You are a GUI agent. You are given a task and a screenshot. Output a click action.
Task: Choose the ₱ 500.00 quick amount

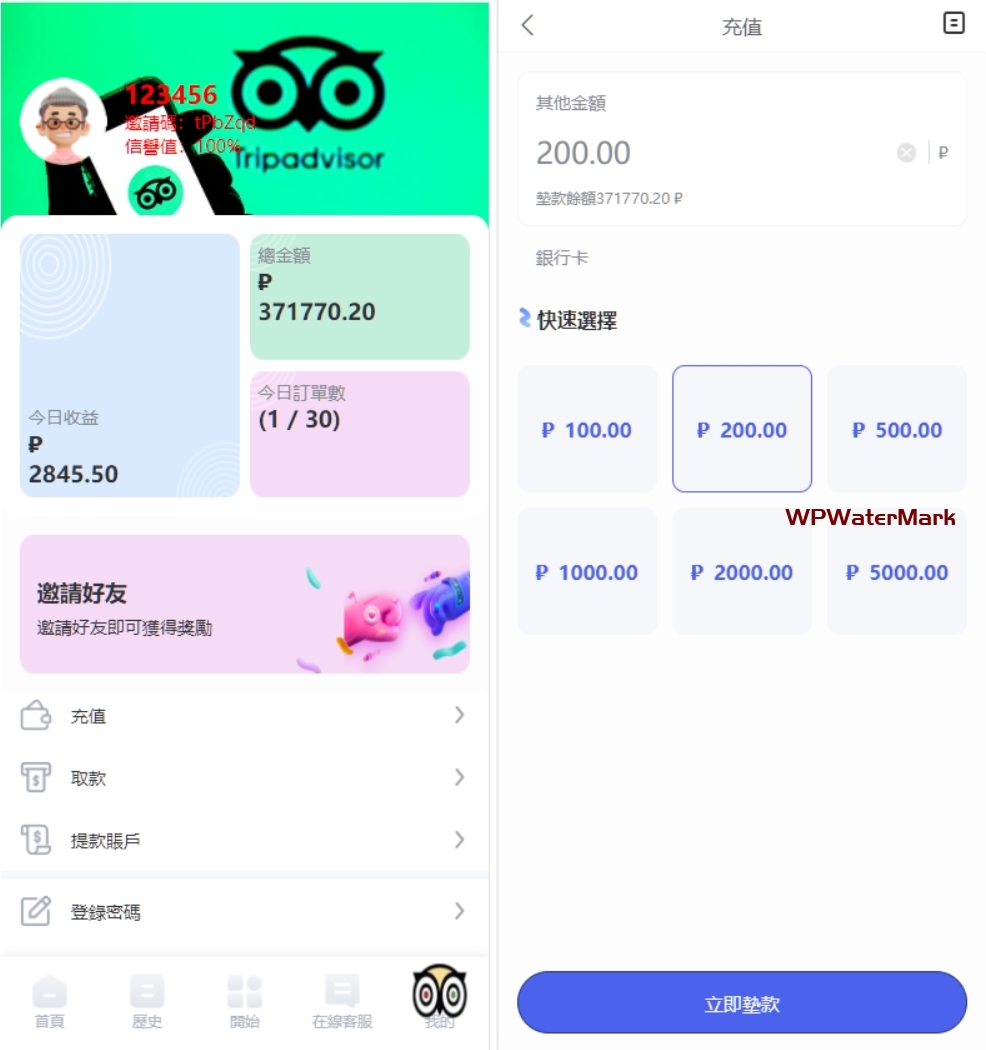pos(897,430)
